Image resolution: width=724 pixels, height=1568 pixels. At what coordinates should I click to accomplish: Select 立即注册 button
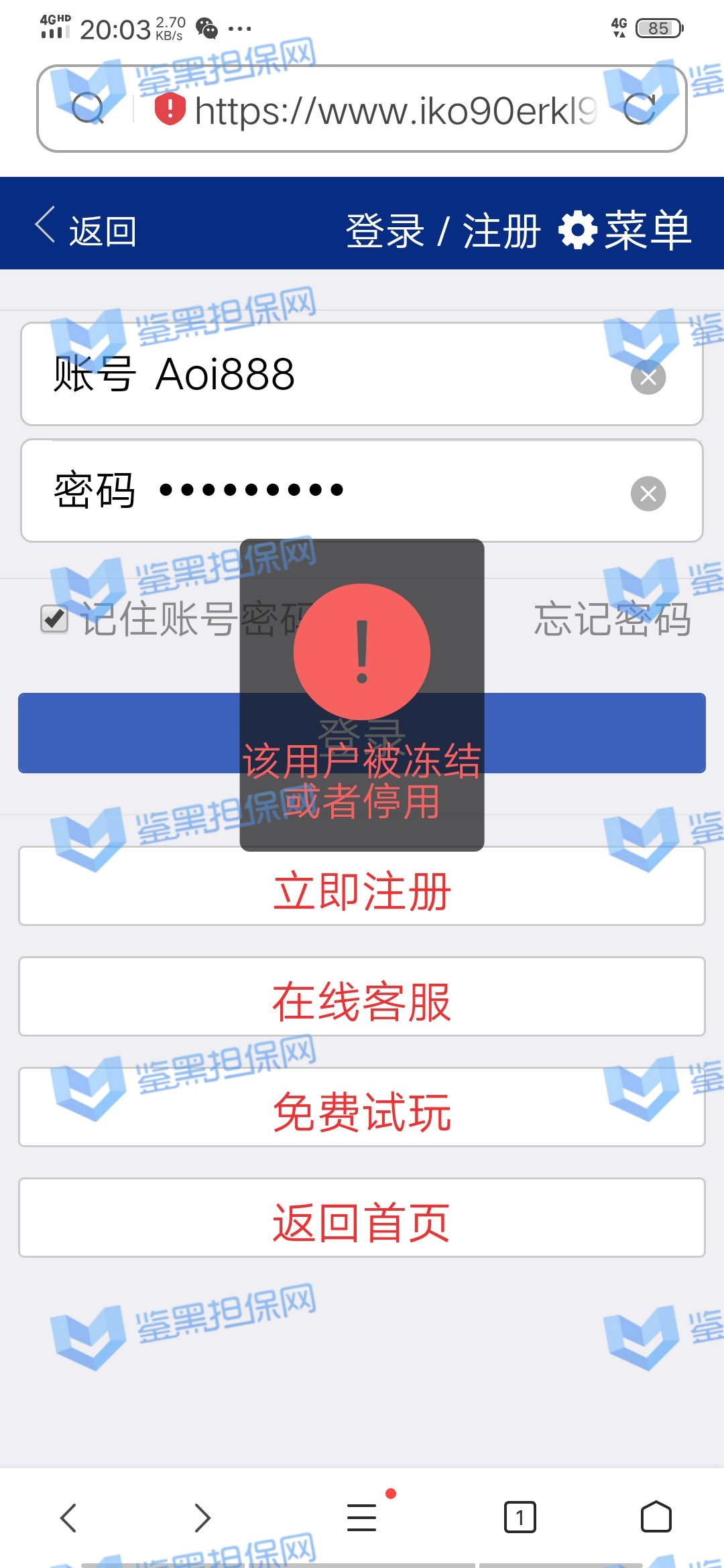362,891
